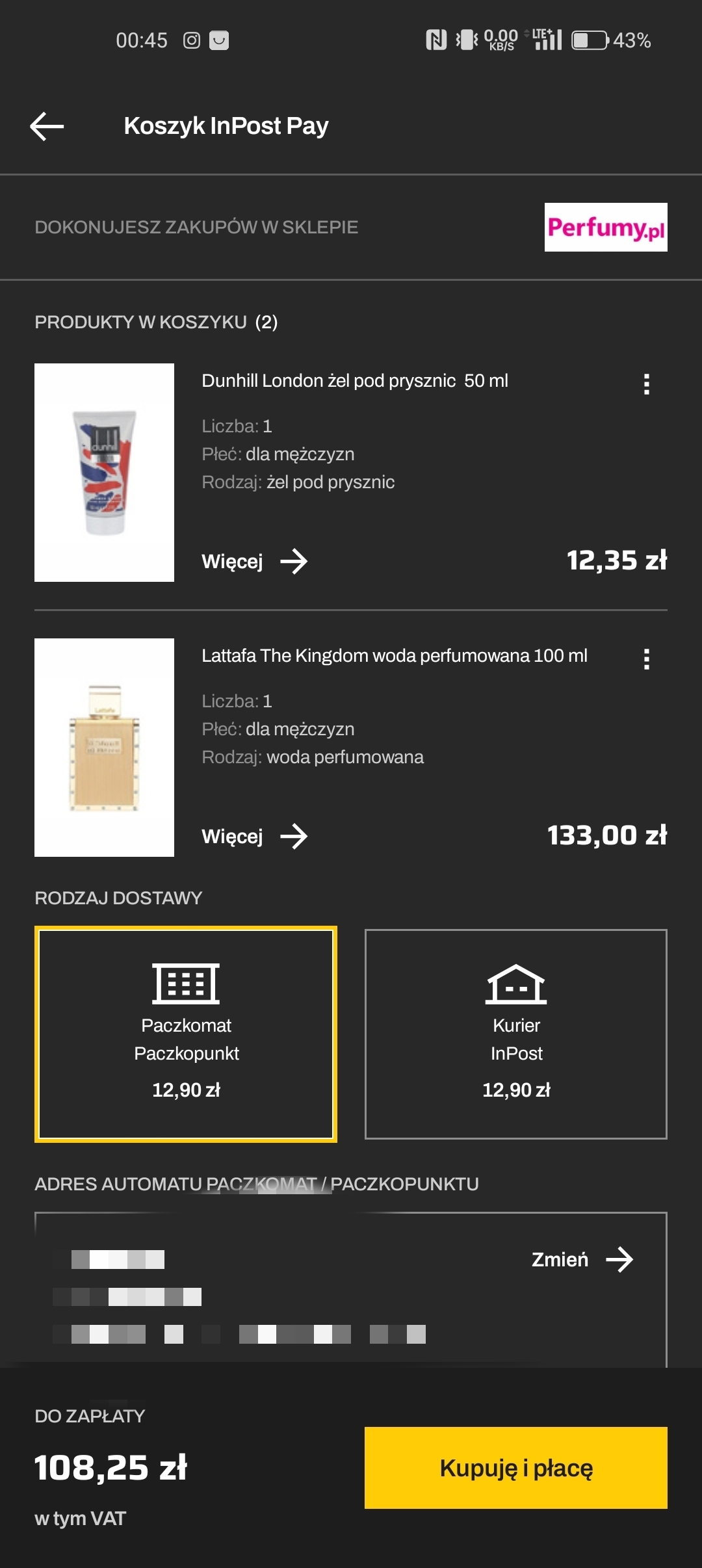This screenshot has height=1568, width=702.
Task: Show more details for Lattafa The Kingdom
Action: (255, 837)
